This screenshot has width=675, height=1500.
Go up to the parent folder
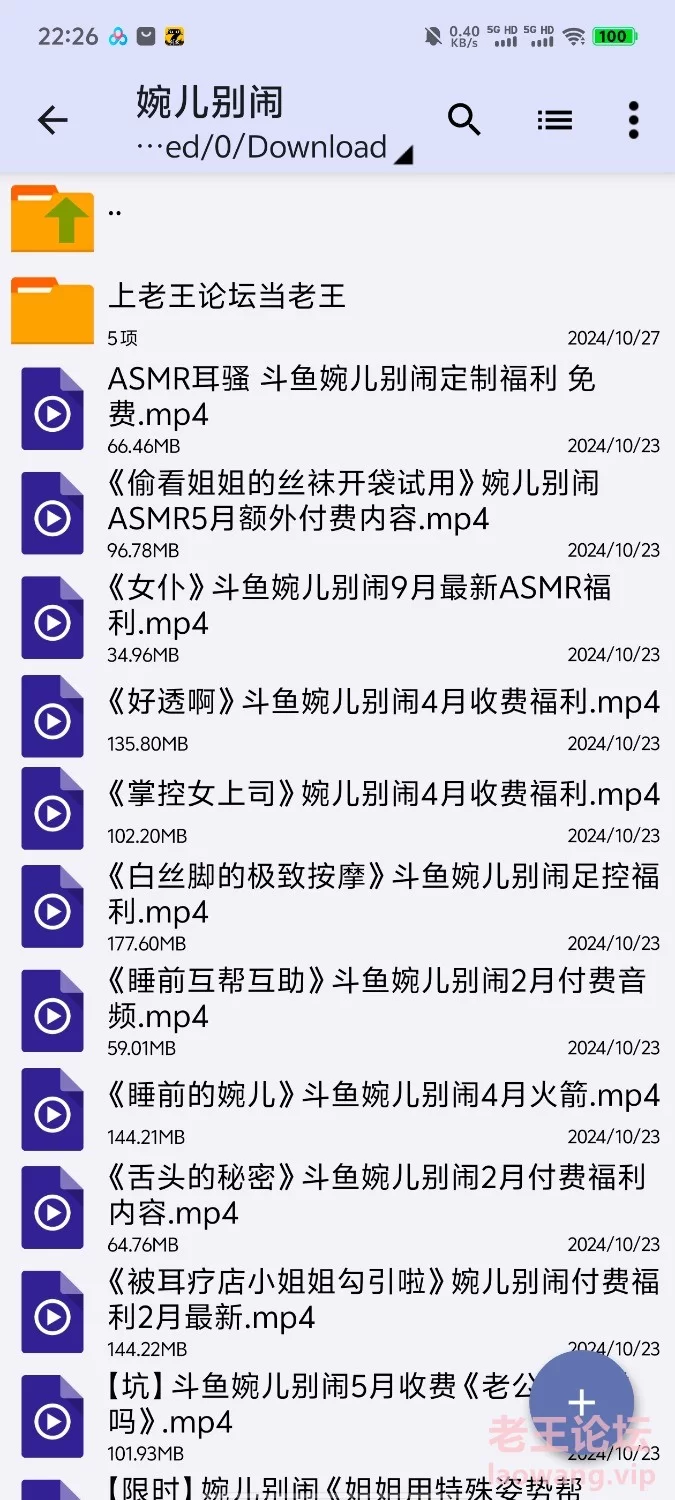point(337,218)
